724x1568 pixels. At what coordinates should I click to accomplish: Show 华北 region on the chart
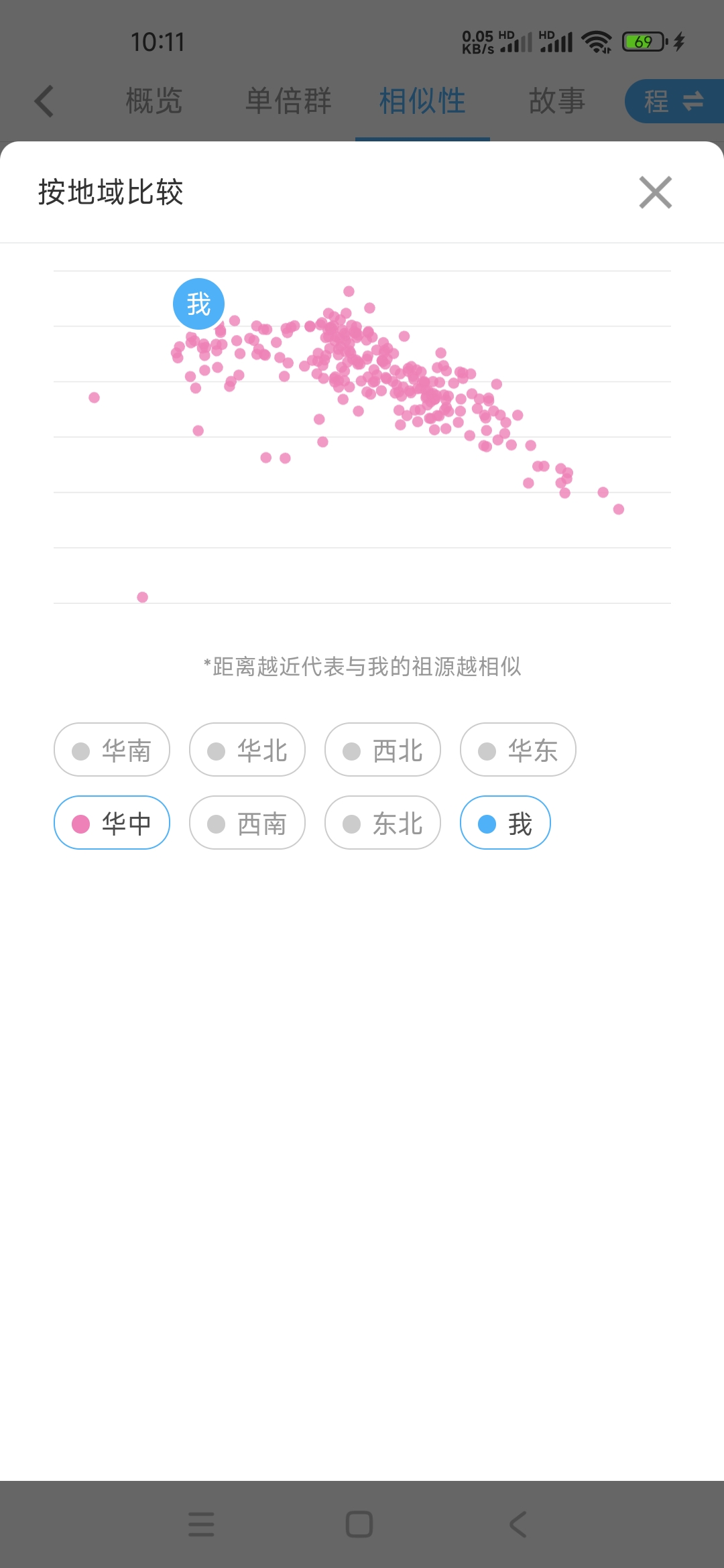click(247, 750)
